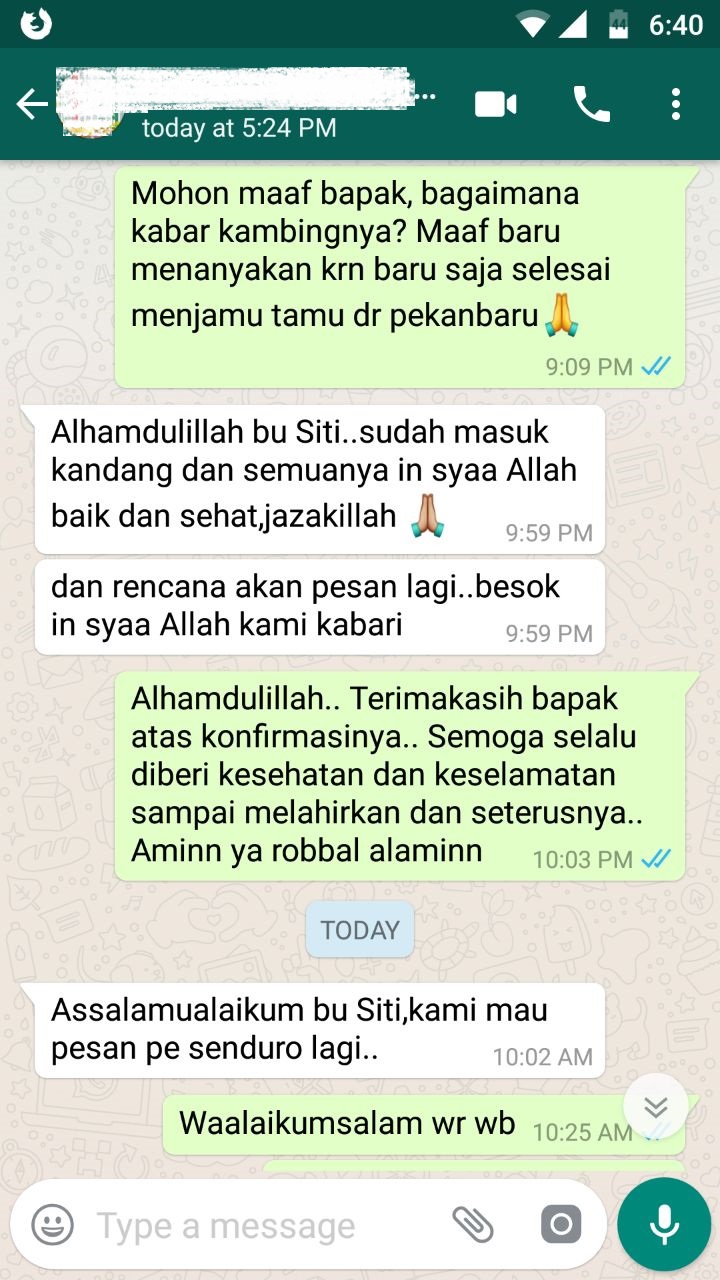Screen dimensions: 720x1280
Task: Open the overflow menu
Action: [x=676, y=104]
